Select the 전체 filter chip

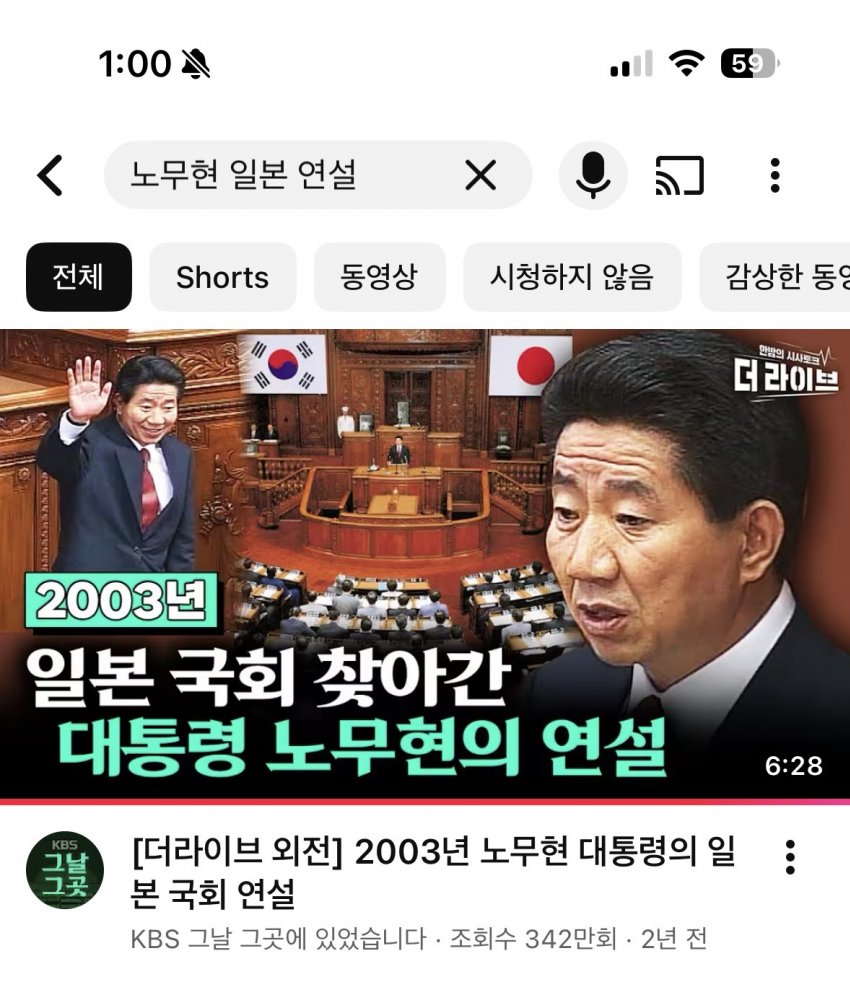[x=78, y=277]
